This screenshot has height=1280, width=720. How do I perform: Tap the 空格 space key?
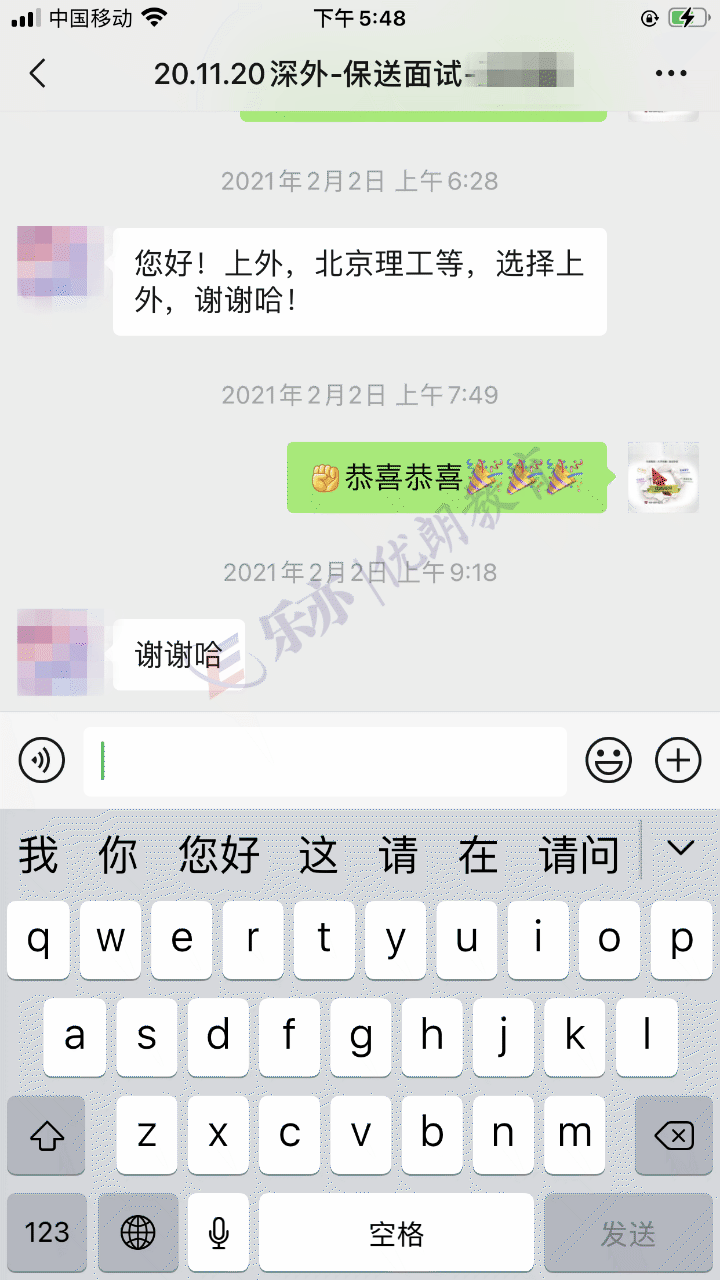point(397,1233)
